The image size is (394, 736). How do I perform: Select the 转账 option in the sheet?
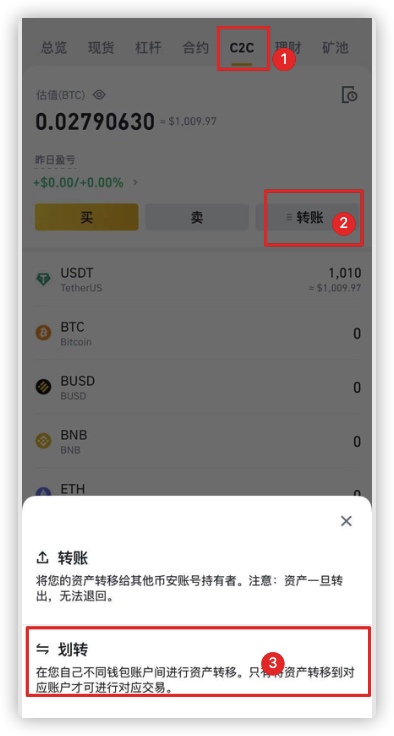[197, 575]
